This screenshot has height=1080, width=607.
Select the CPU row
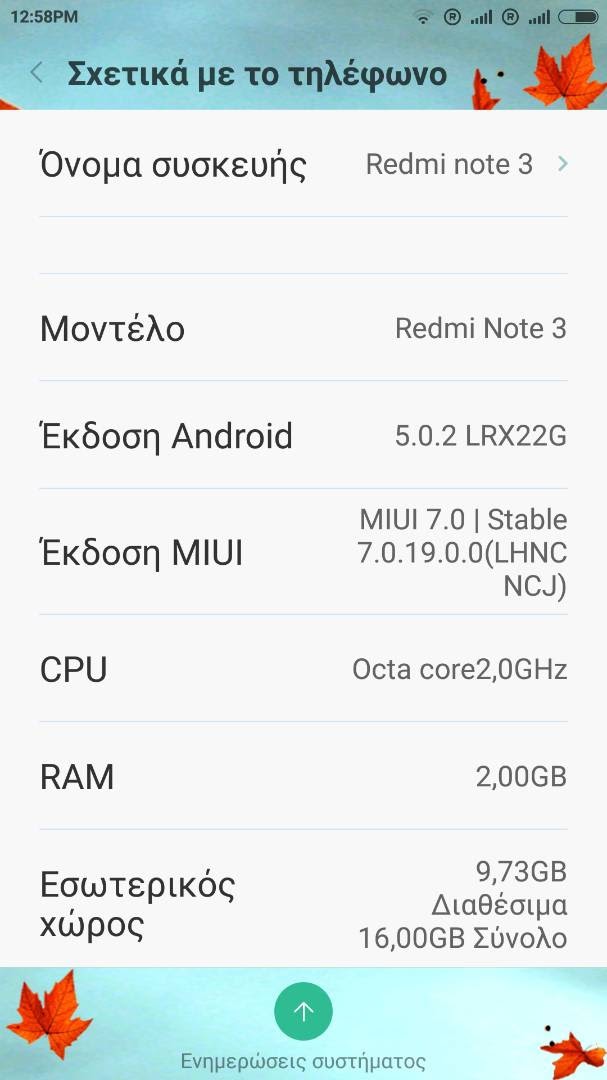point(303,669)
